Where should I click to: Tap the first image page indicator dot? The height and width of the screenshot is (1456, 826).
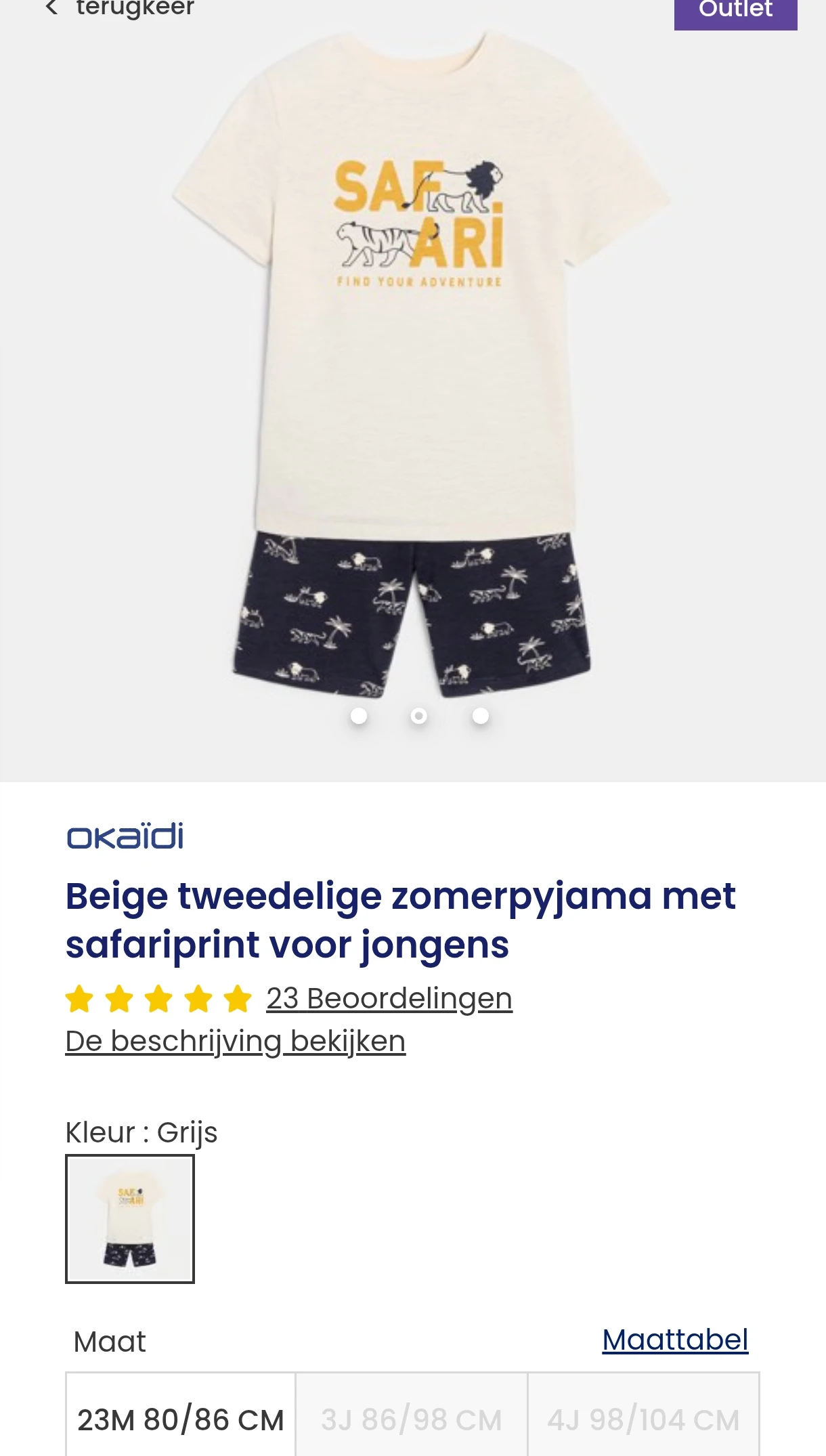359,716
